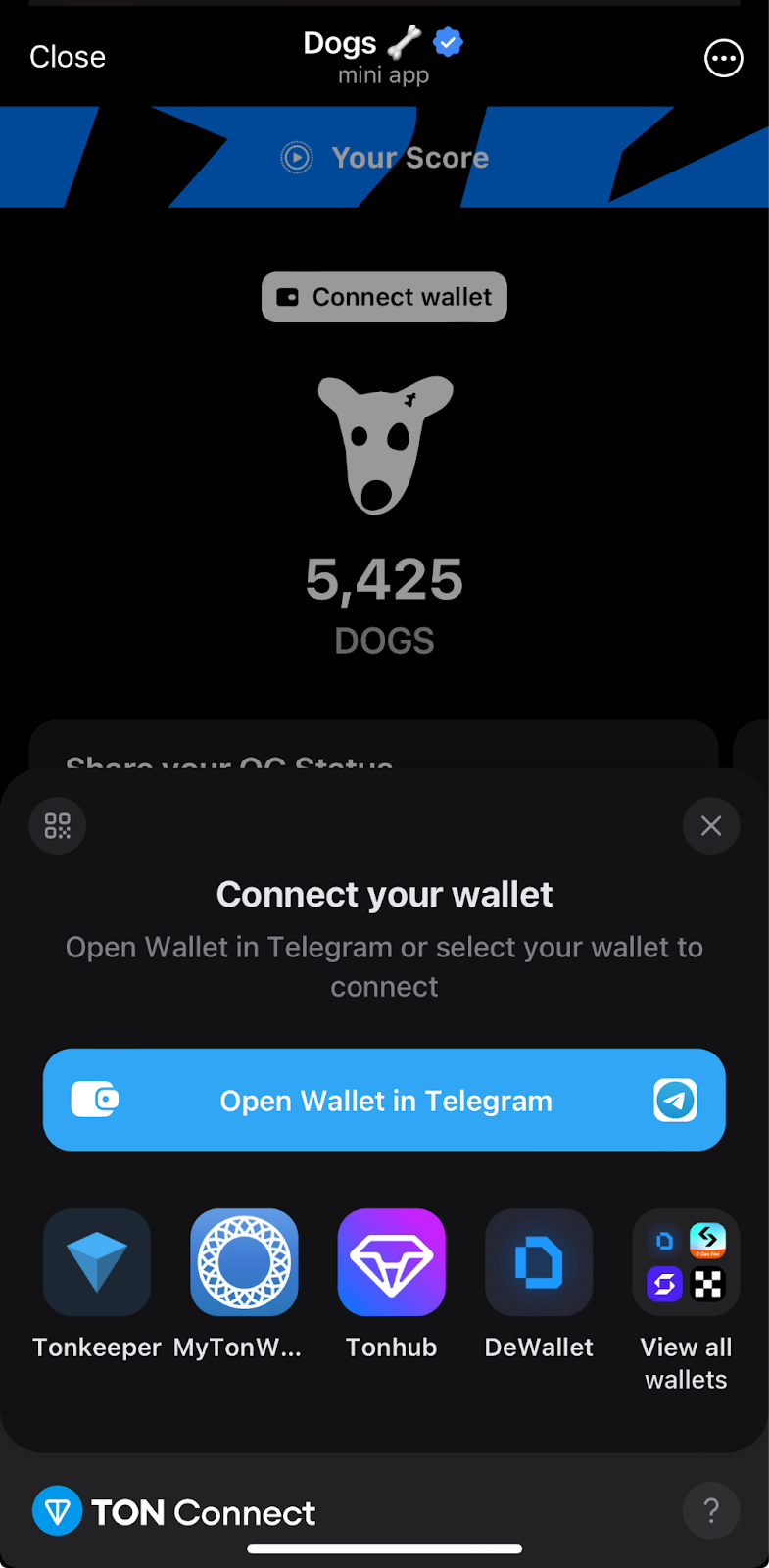
Task: Play the Your Score story
Action: pos(384,158)
